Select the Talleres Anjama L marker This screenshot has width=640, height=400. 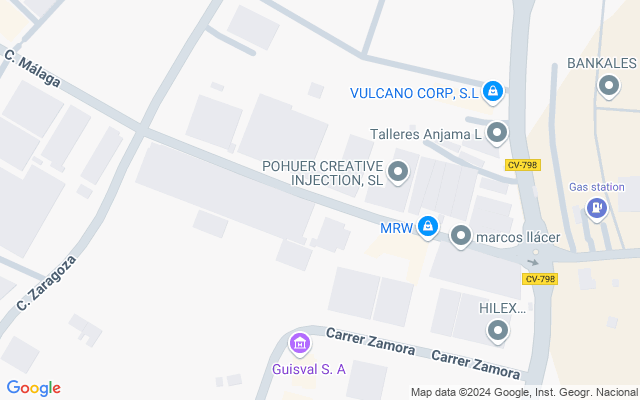(x=497, y=132)
